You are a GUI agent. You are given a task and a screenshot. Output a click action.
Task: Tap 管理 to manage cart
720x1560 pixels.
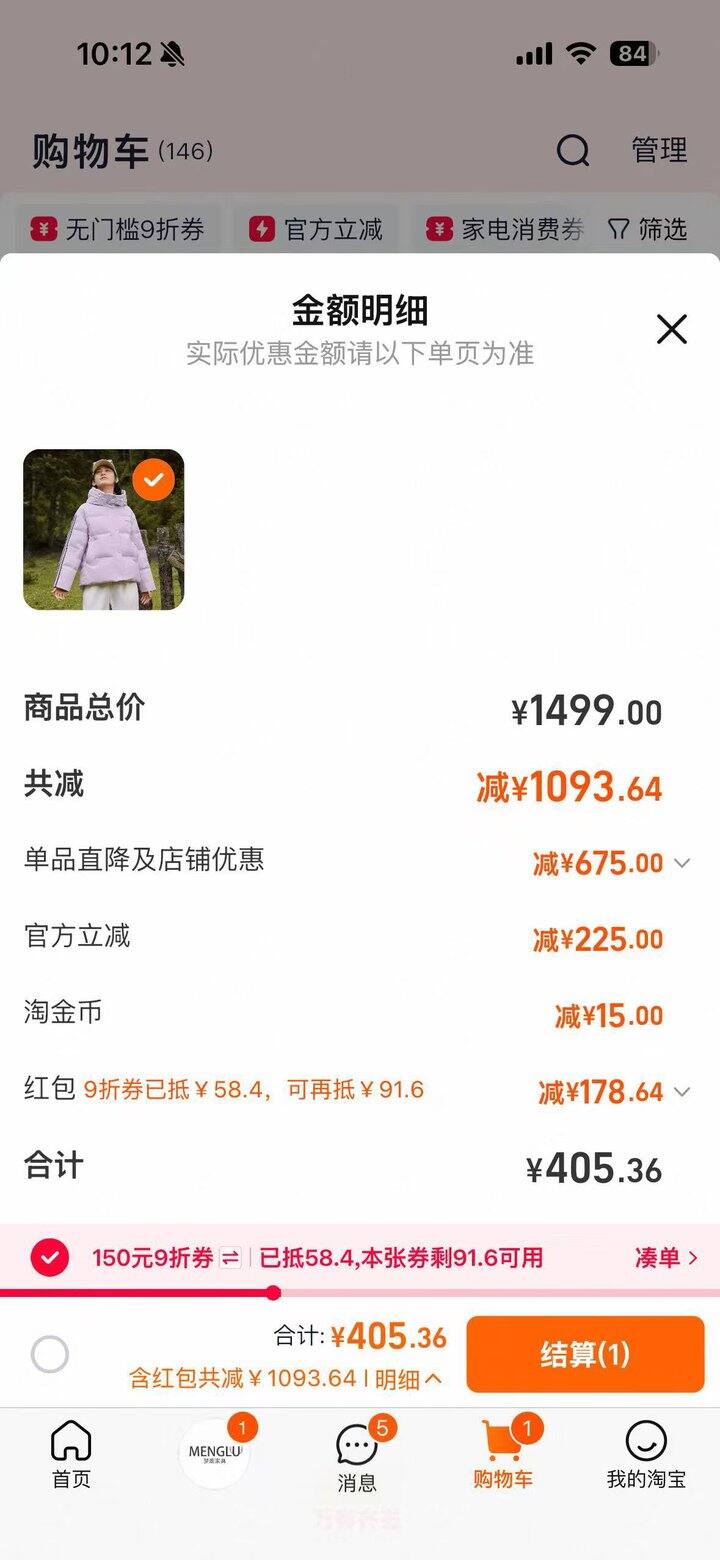tap(659, 151)
